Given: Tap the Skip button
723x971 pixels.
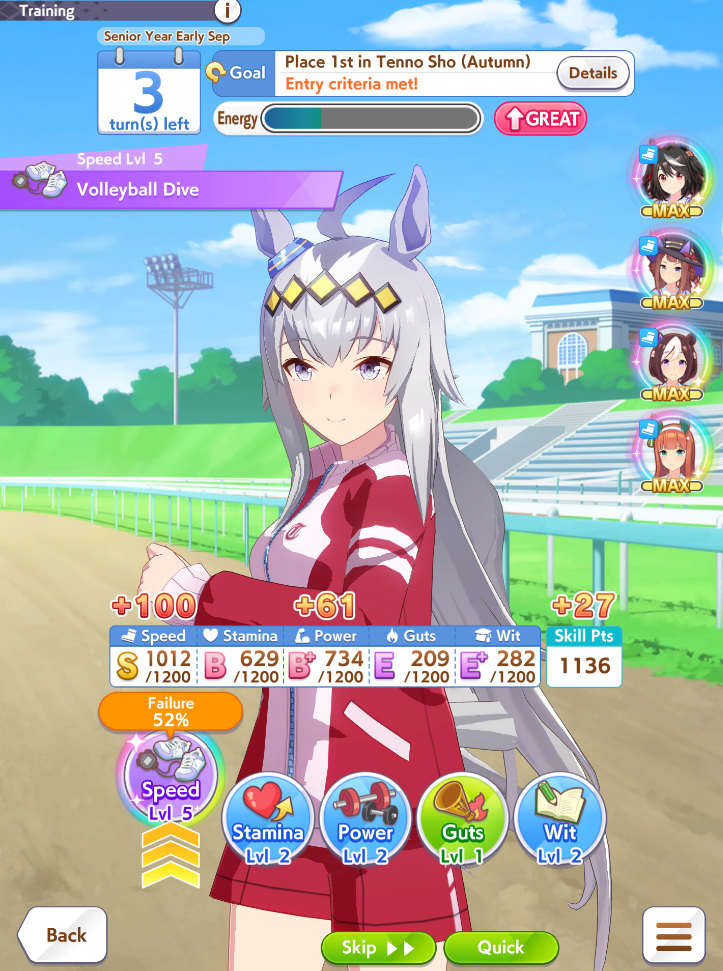Looking at the screenshot, I should 378,947.
